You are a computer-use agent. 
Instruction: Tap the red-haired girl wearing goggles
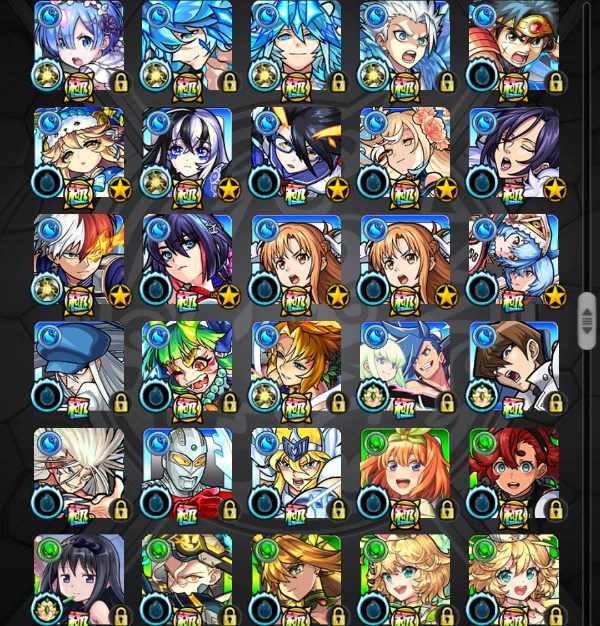(x=514, y=473)
